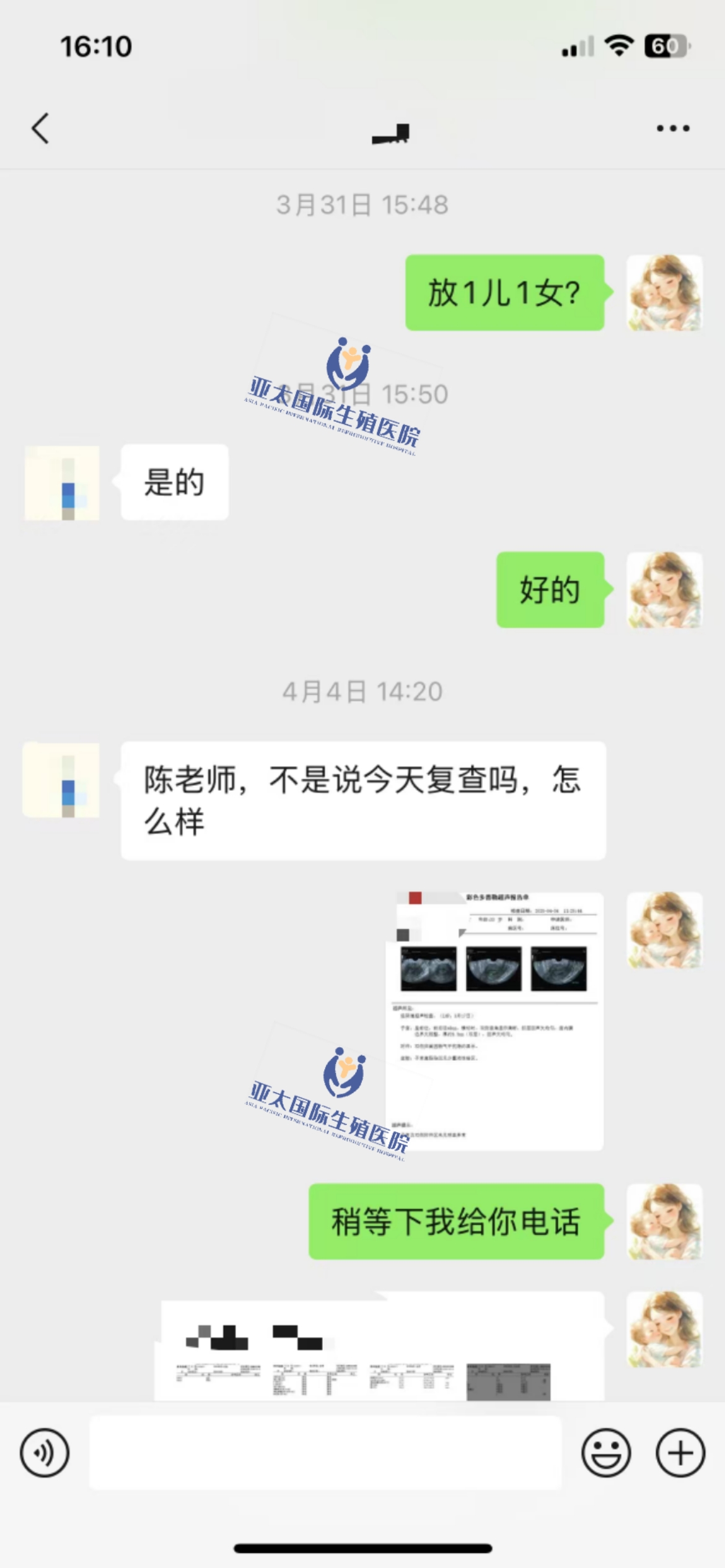
Task: Open the ultrasound report image
Action: [494, 1021]
